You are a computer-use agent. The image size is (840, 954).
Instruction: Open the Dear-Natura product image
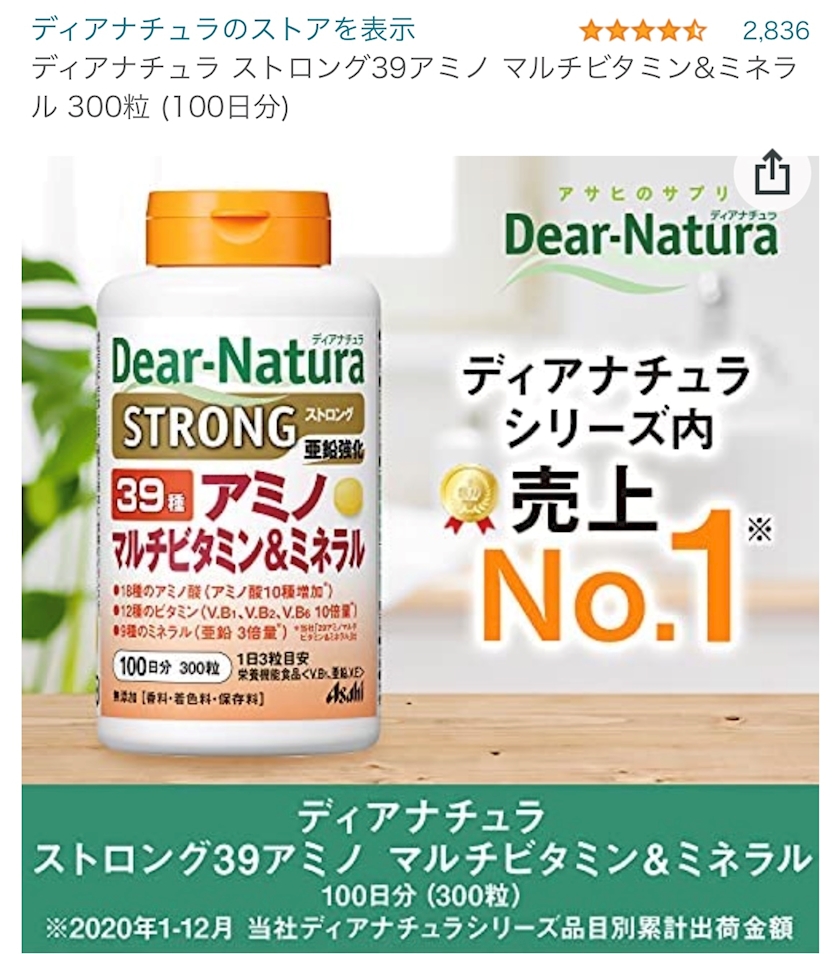pyautogui.click(x=420, y=554)
